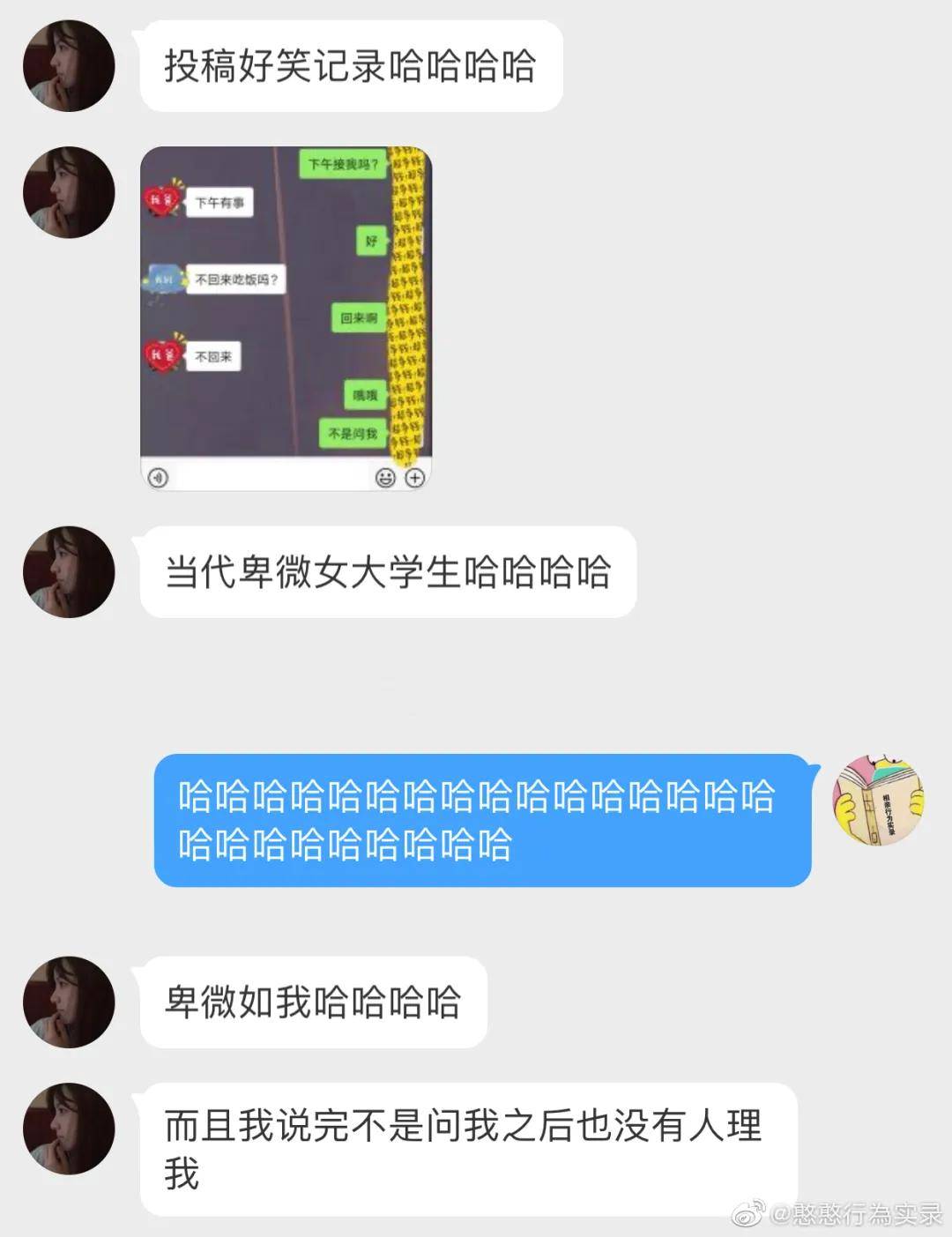Open the cartoon book avatar beside blue message
This screenshot has height=1237, width=952.
(x=878, y=800)
